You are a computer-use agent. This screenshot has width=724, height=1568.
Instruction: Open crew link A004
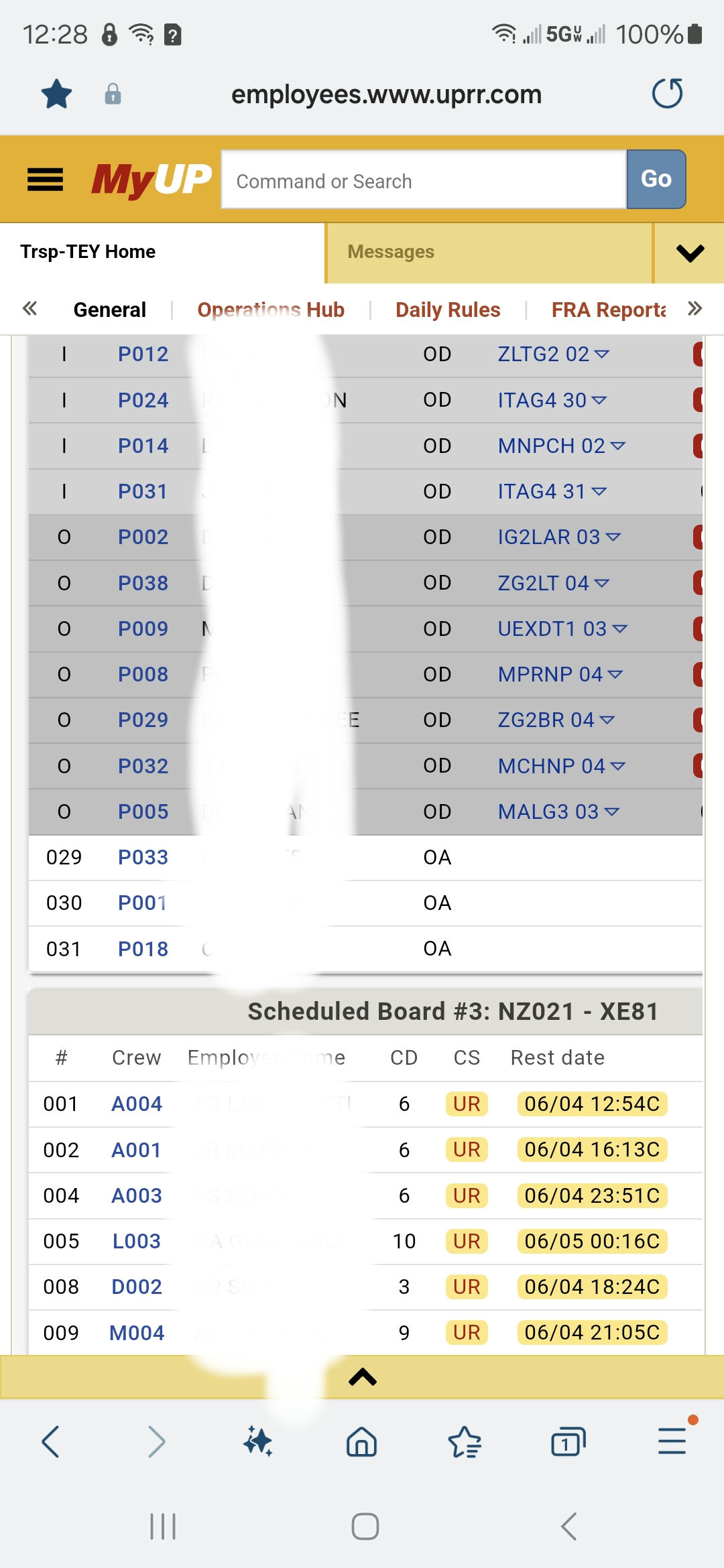coord(137,1104)
